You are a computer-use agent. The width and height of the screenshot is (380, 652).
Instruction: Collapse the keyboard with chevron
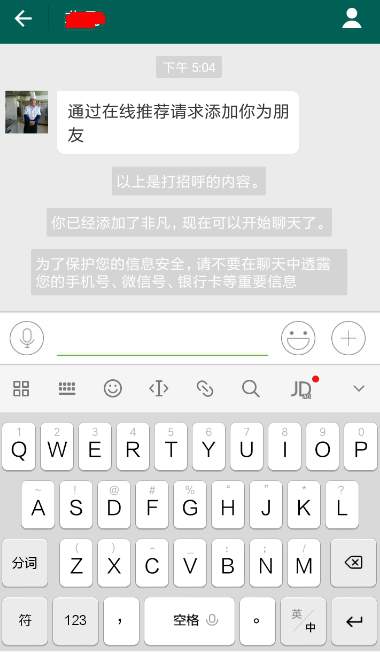point(358,388)
